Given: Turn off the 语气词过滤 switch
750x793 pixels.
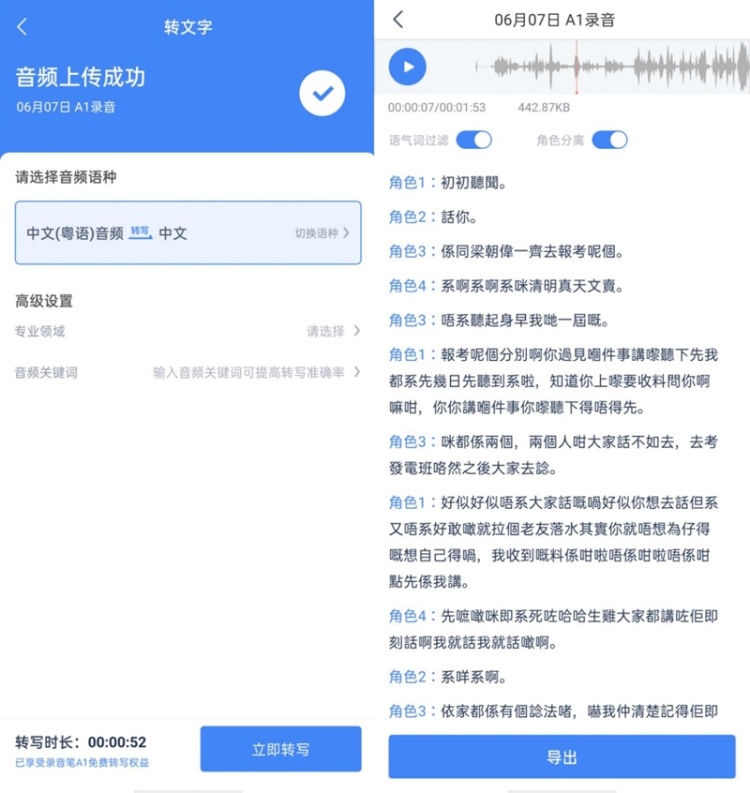Looking at the screenshot, I should click(x=474, y=140).
